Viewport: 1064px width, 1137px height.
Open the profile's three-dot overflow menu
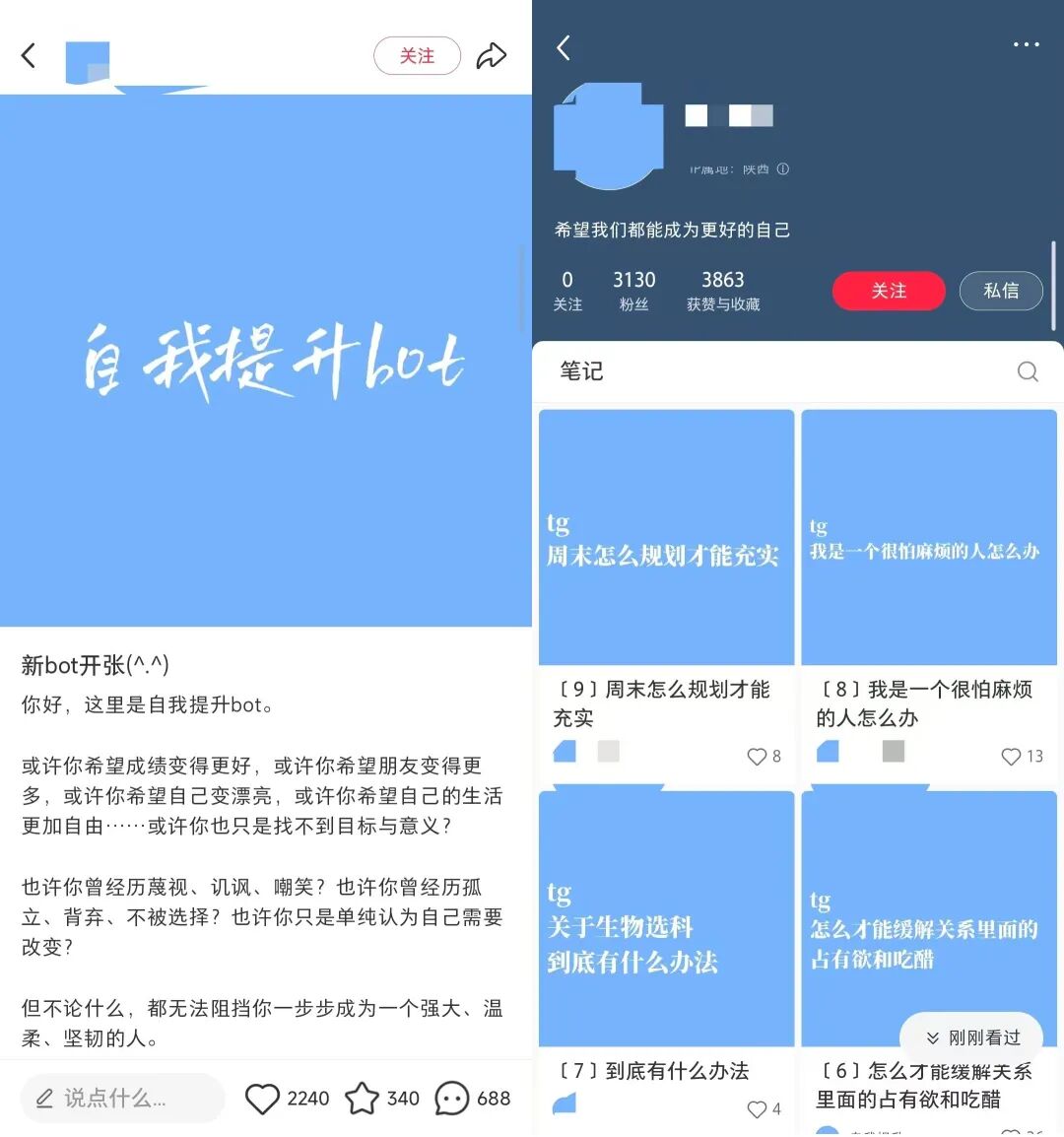click(x=1026, y=45)
